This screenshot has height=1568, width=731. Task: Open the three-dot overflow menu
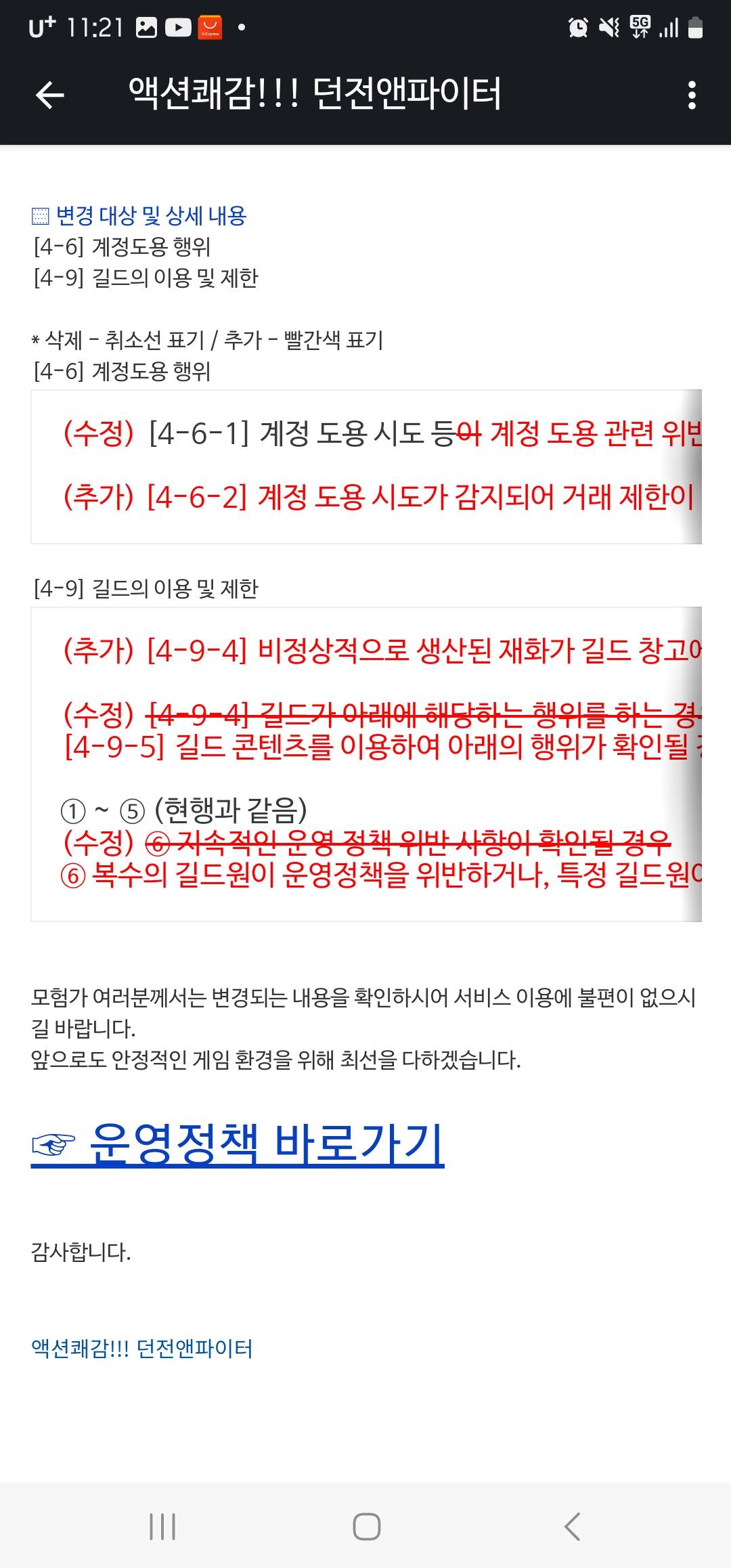click(691, 95)
